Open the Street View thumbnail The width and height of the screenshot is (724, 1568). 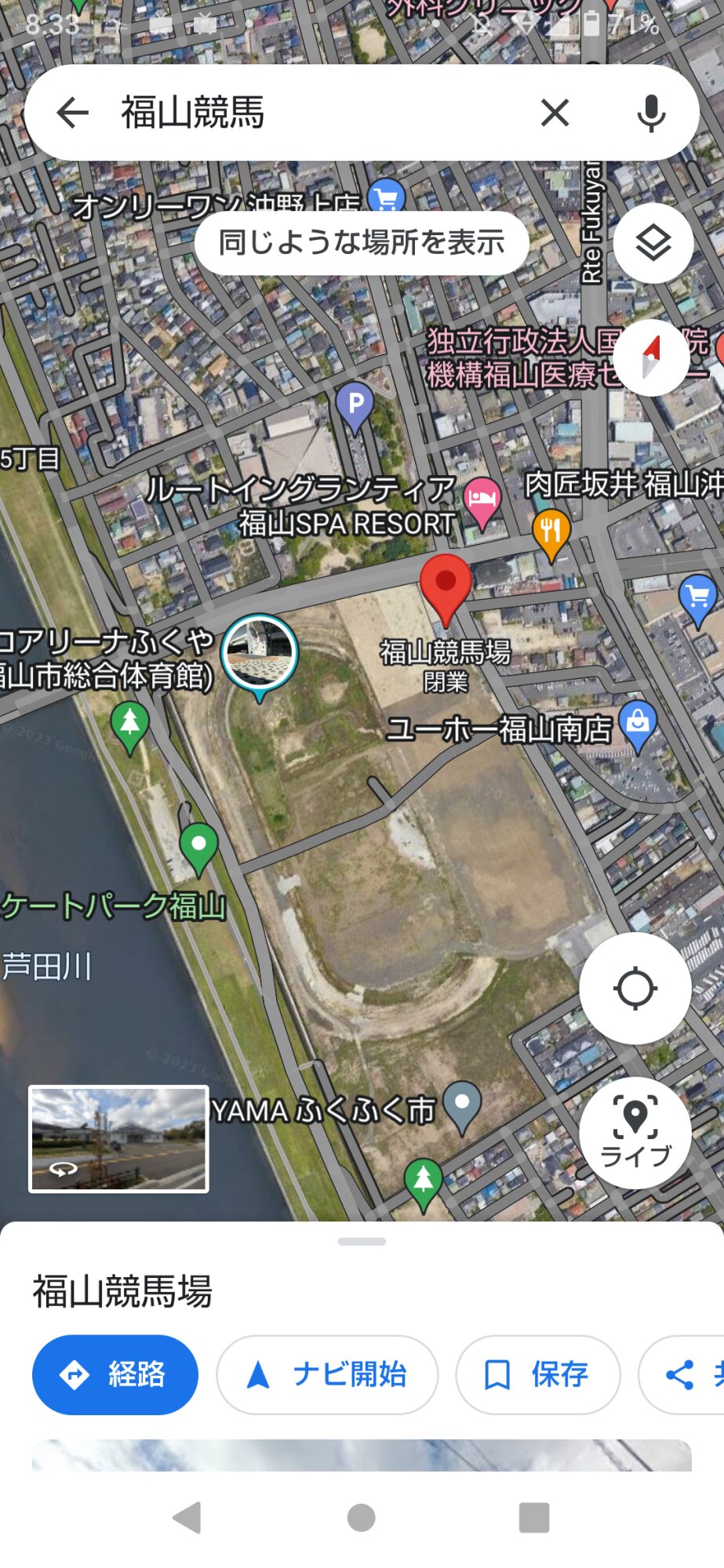tap(118, 1138)
